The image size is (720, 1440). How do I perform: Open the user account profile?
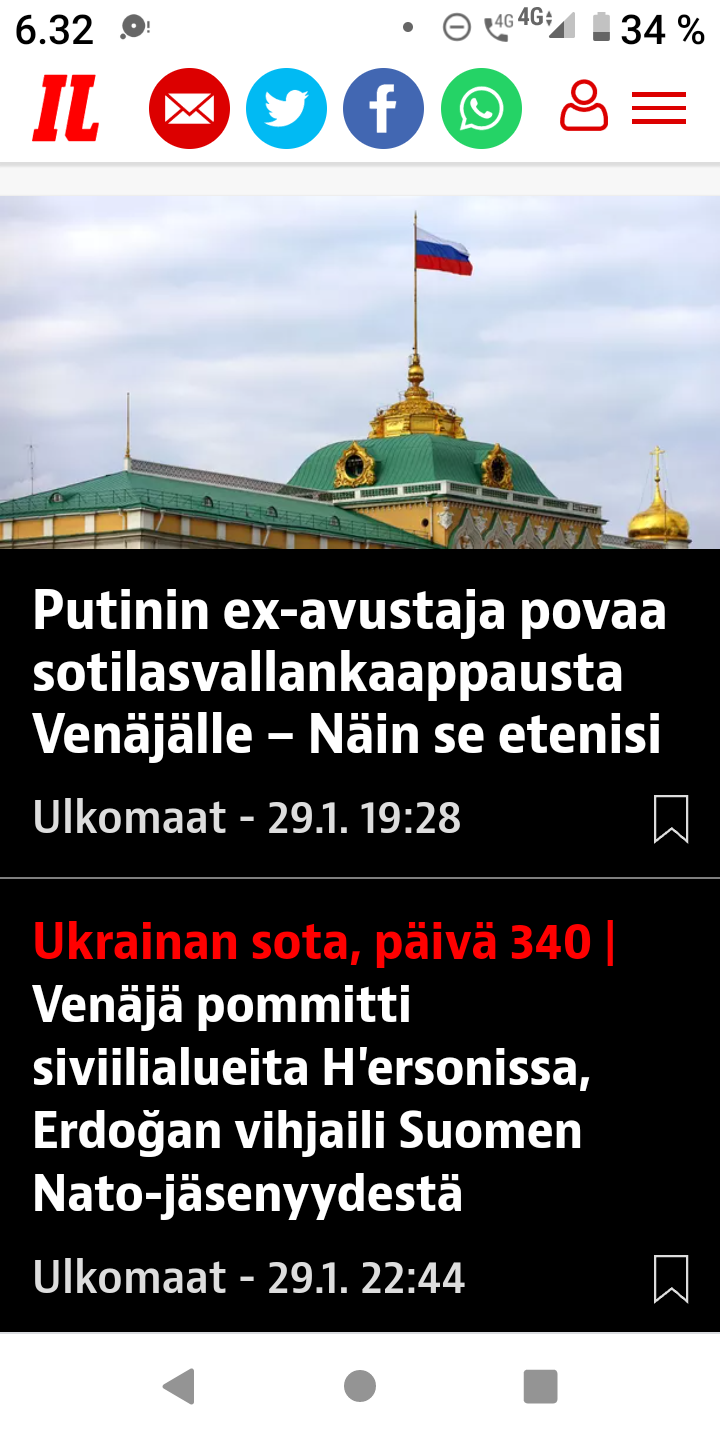click(583, 108)
